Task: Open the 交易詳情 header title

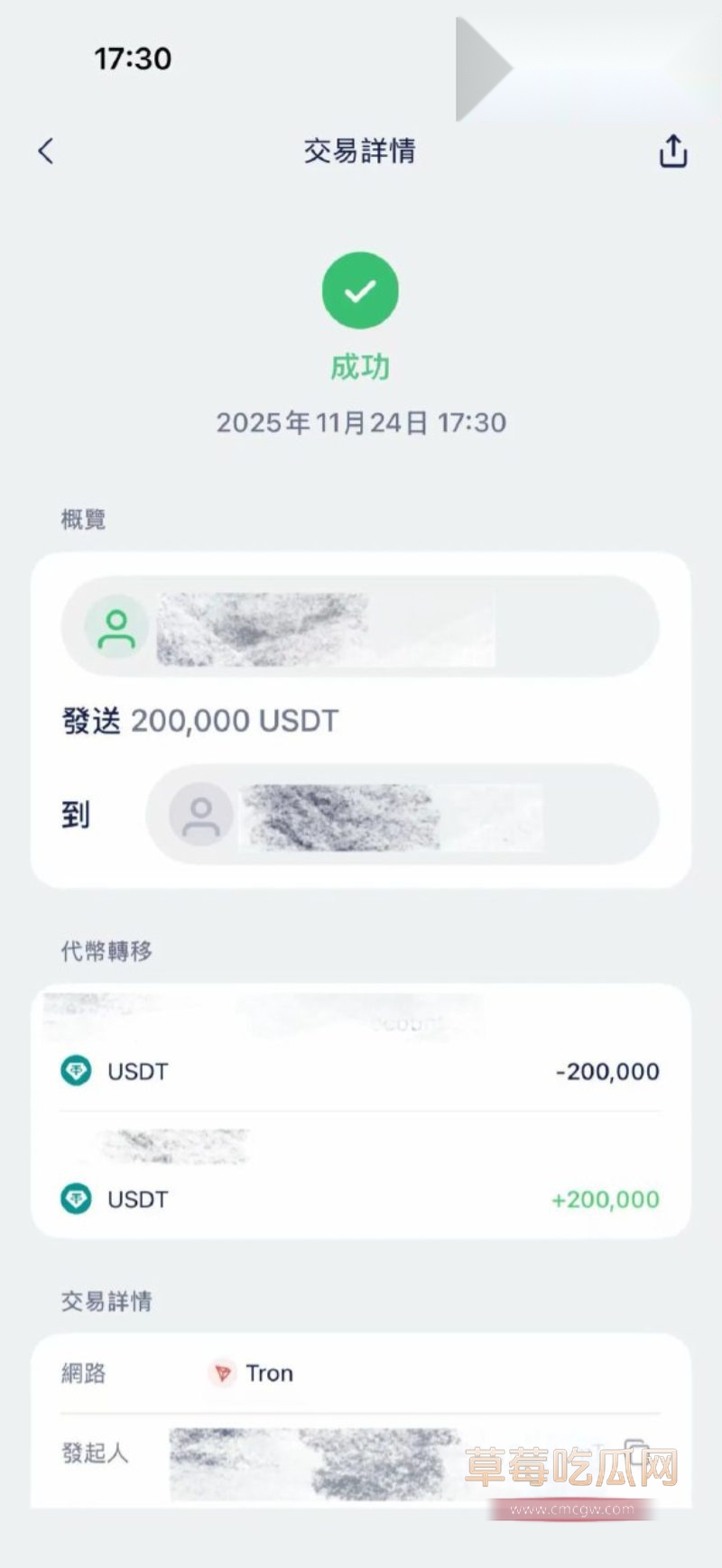Action: click(x=360, y=151)
